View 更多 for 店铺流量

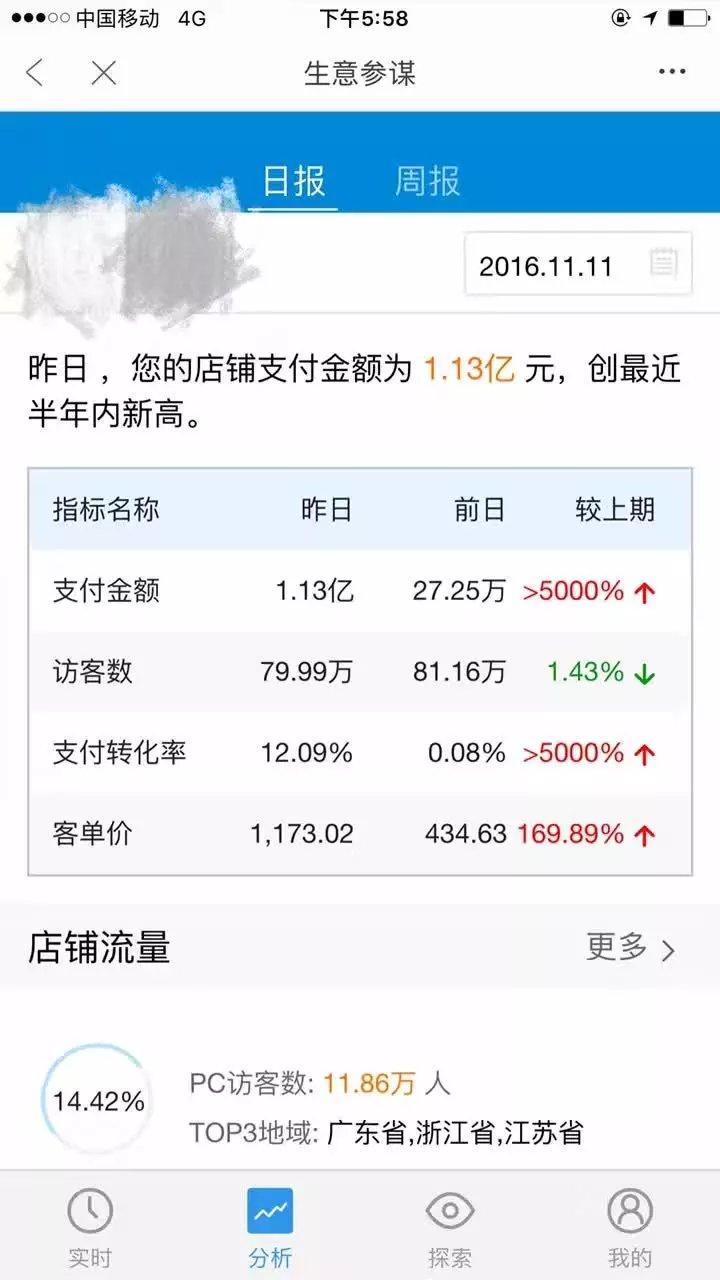tap(630, 948)
